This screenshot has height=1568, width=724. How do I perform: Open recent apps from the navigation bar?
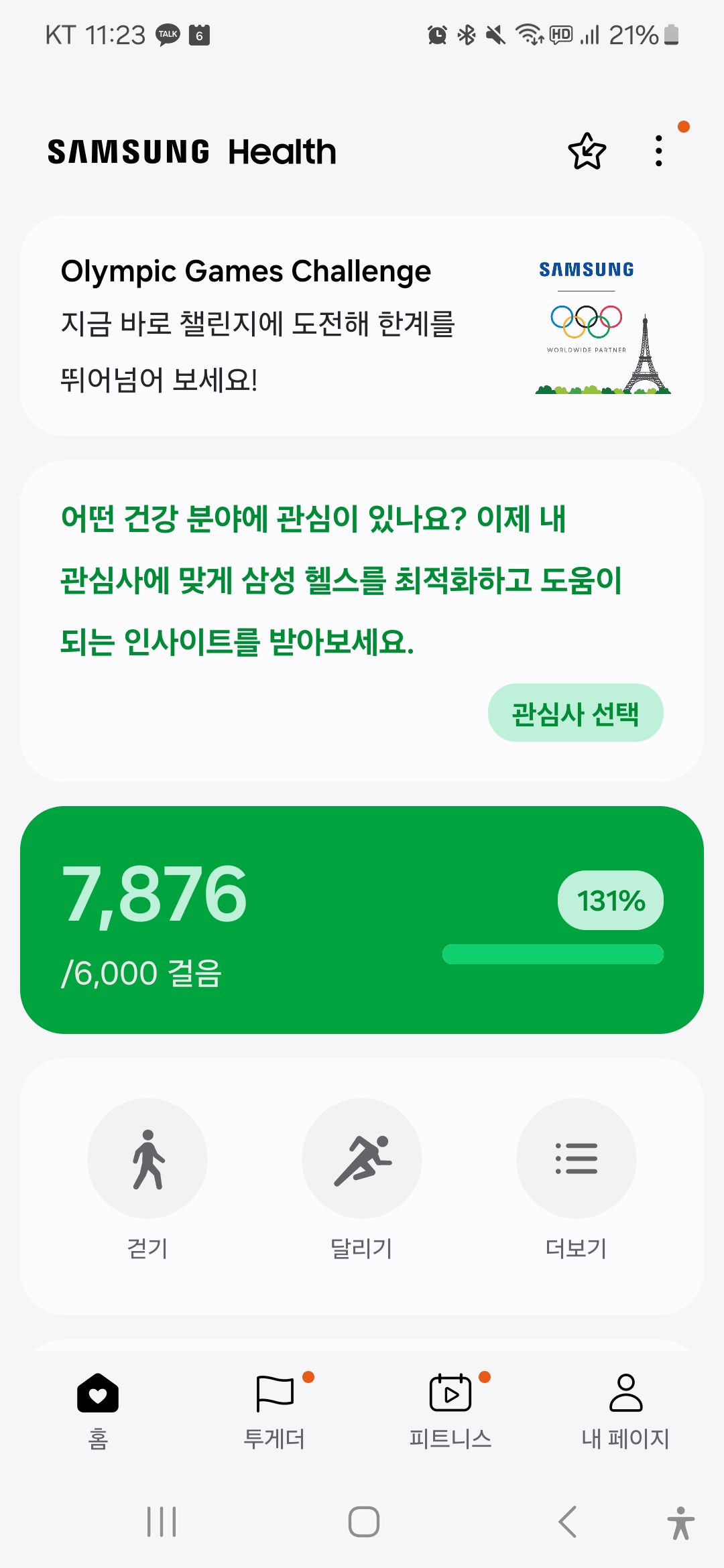click(162, 1521)
